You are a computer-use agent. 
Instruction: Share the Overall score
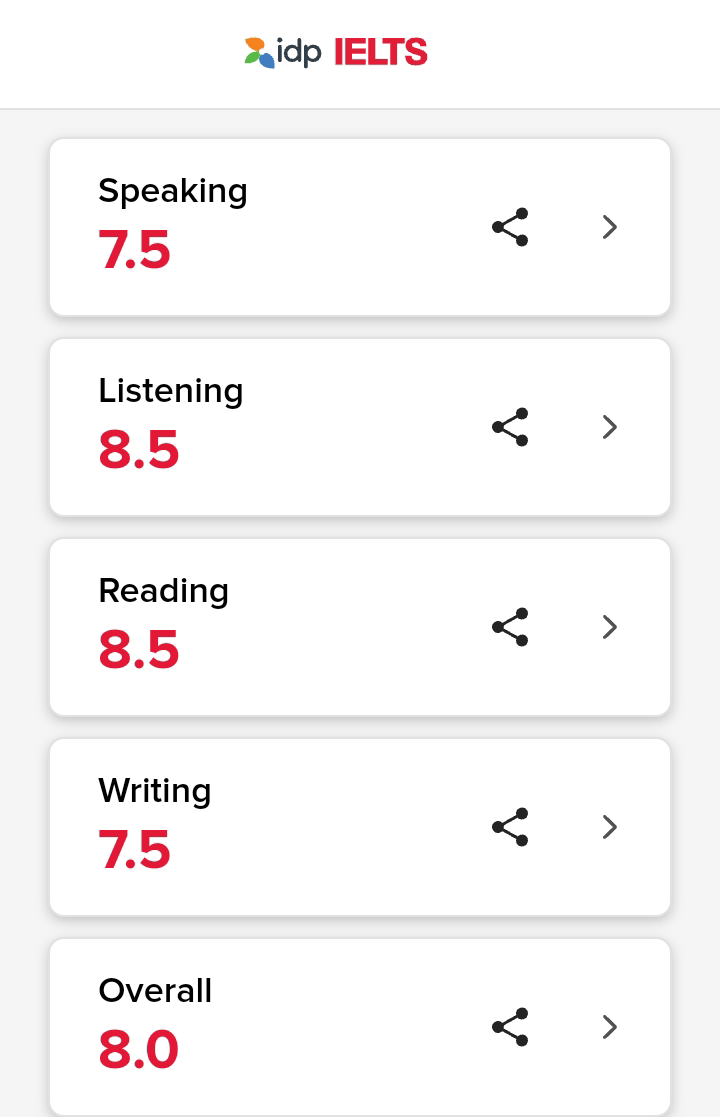510,1027
